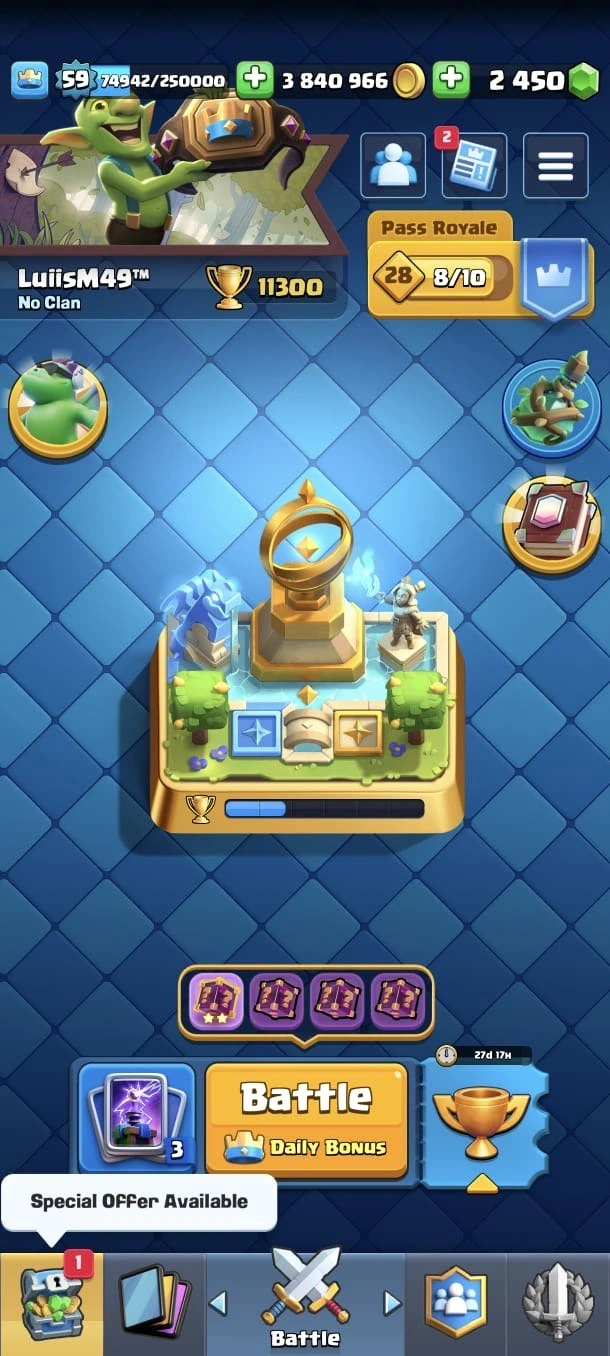Image resolution: width=610 pixels, height=1356 pixels.
Task: Select the previous battle mode arrow
Action: 217,1302
